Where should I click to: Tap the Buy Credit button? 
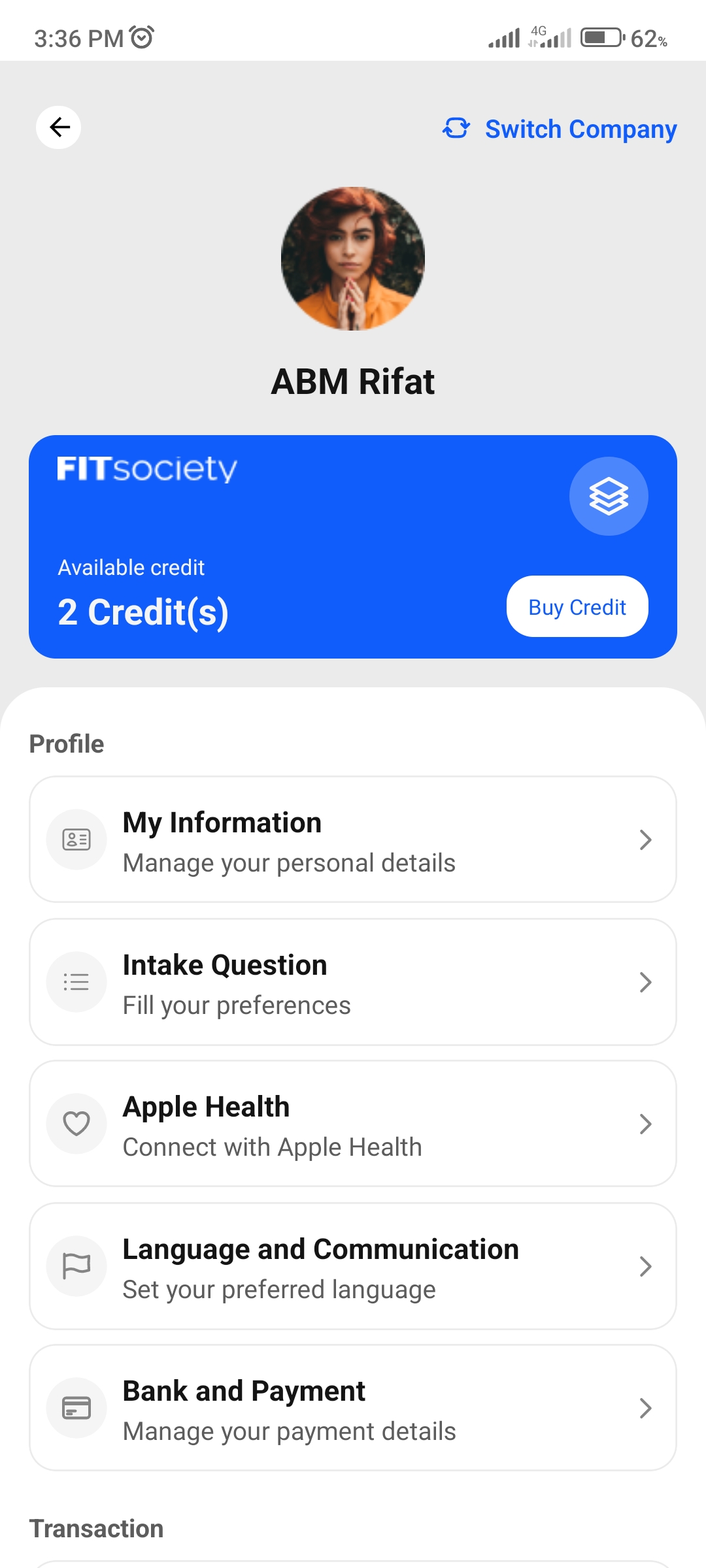(x=577, y=607)
